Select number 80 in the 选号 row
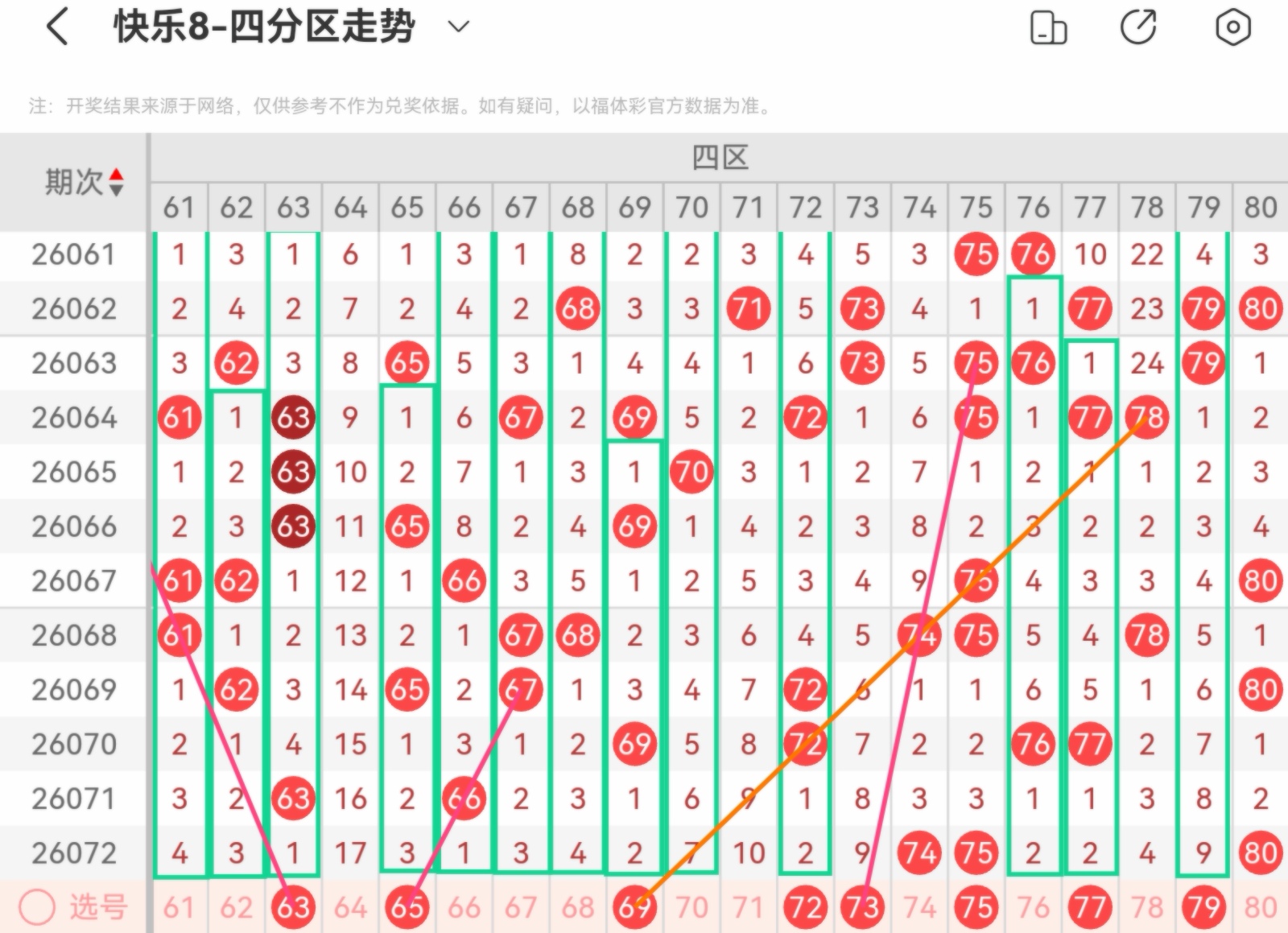This screenshot has height=933, width=1288. 1261,907
